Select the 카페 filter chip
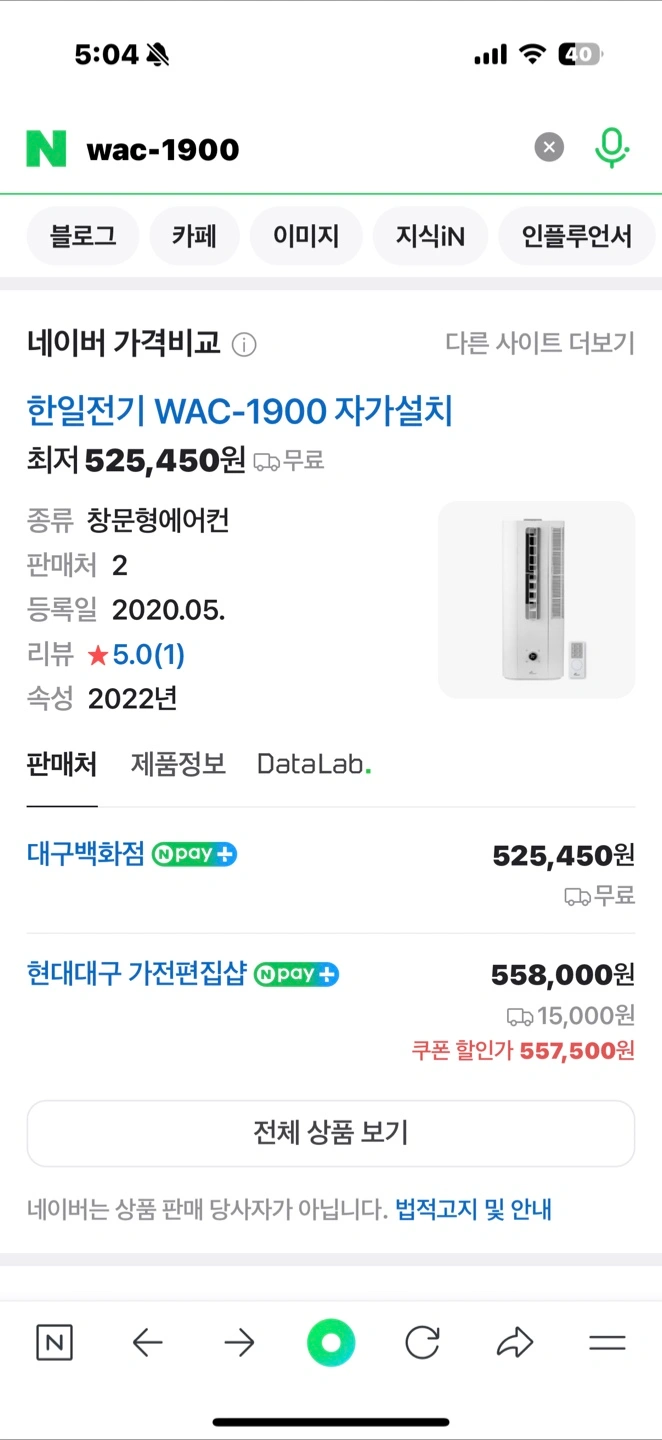Viewport: 662px width, 1440px height. click(x=194, y=236)
